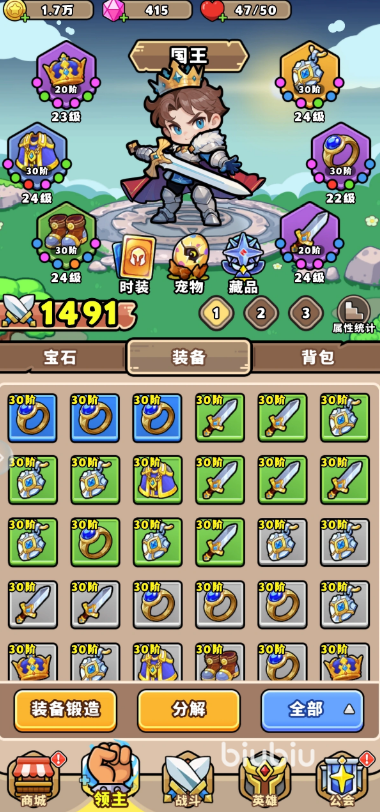380x812 pixels.
Task: Tap the equipped boots slot
Action: (x=66, y=236)
